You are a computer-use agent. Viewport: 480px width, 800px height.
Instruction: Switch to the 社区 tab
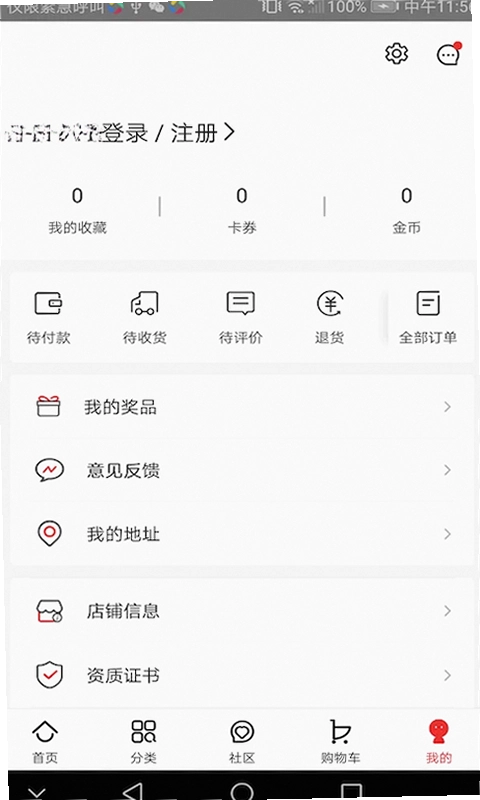point(242,742)
